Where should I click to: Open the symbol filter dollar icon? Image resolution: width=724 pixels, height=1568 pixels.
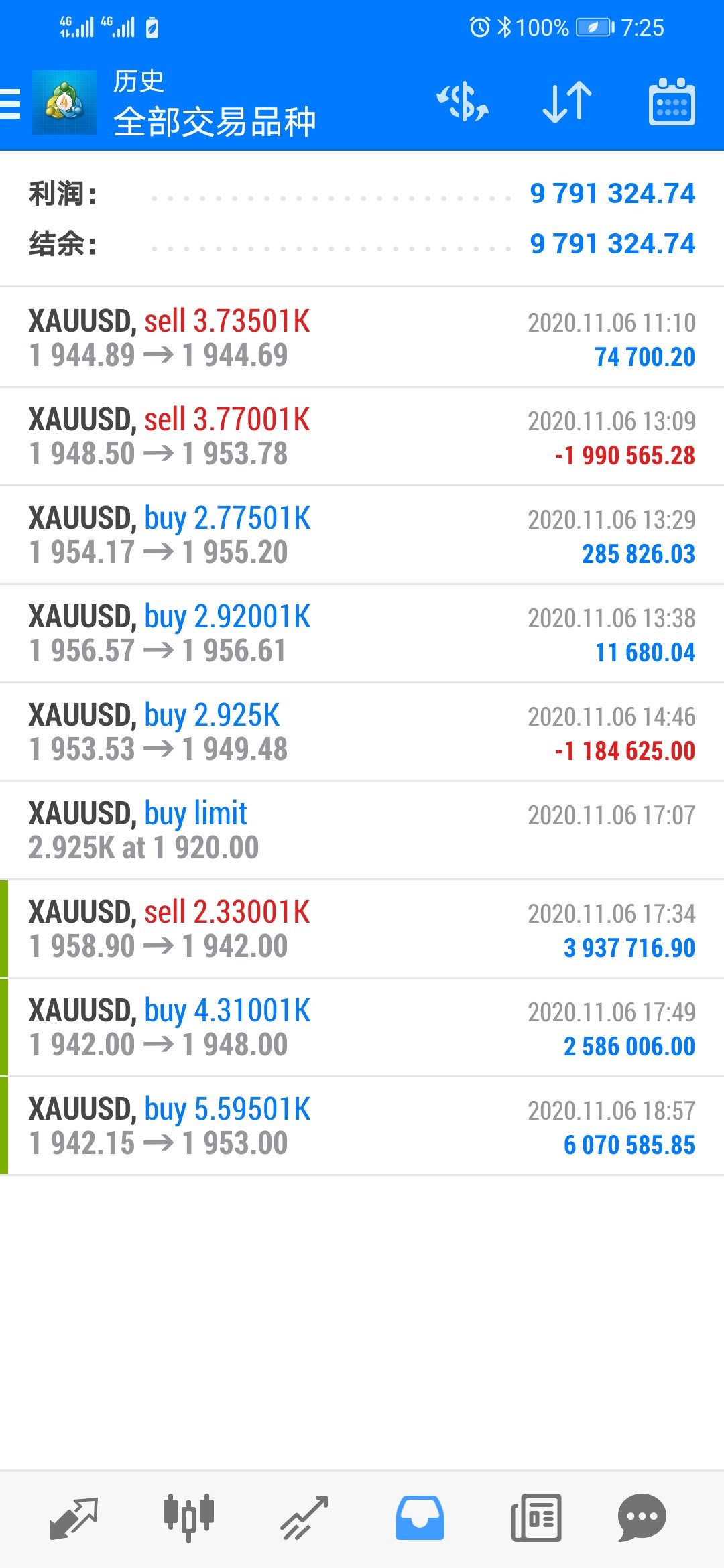pyautogui.click(x=463, y=103)
